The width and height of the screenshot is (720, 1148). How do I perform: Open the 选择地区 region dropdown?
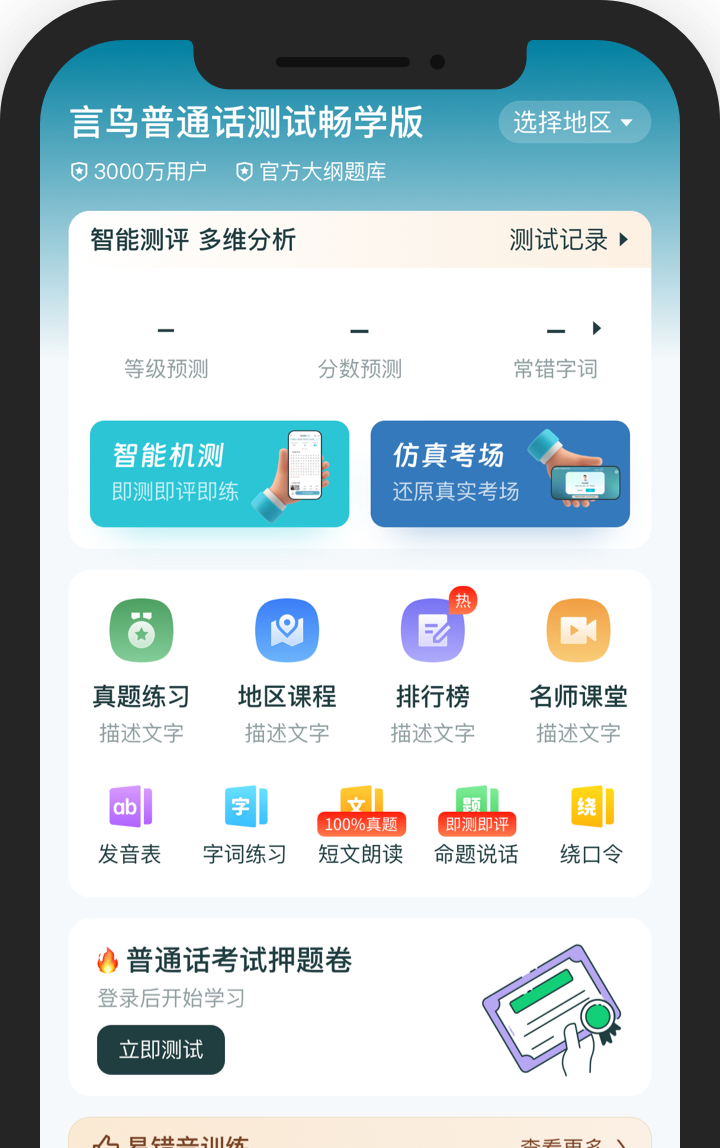point(574,122)
